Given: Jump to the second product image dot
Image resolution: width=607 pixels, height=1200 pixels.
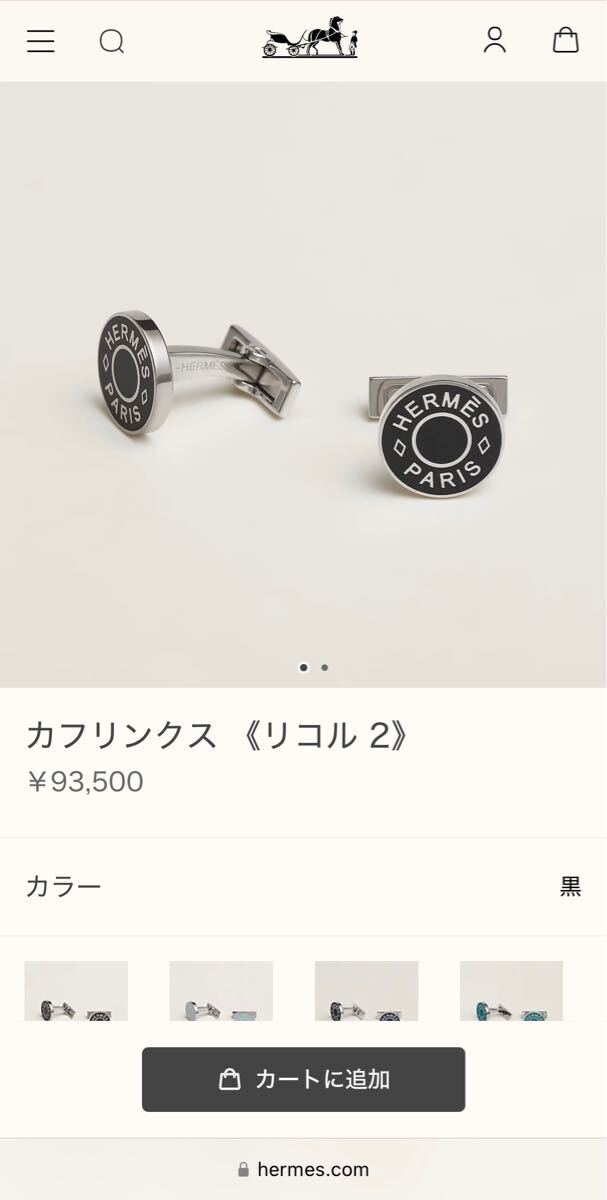Looking at the screenshot, I should [325, 667].
